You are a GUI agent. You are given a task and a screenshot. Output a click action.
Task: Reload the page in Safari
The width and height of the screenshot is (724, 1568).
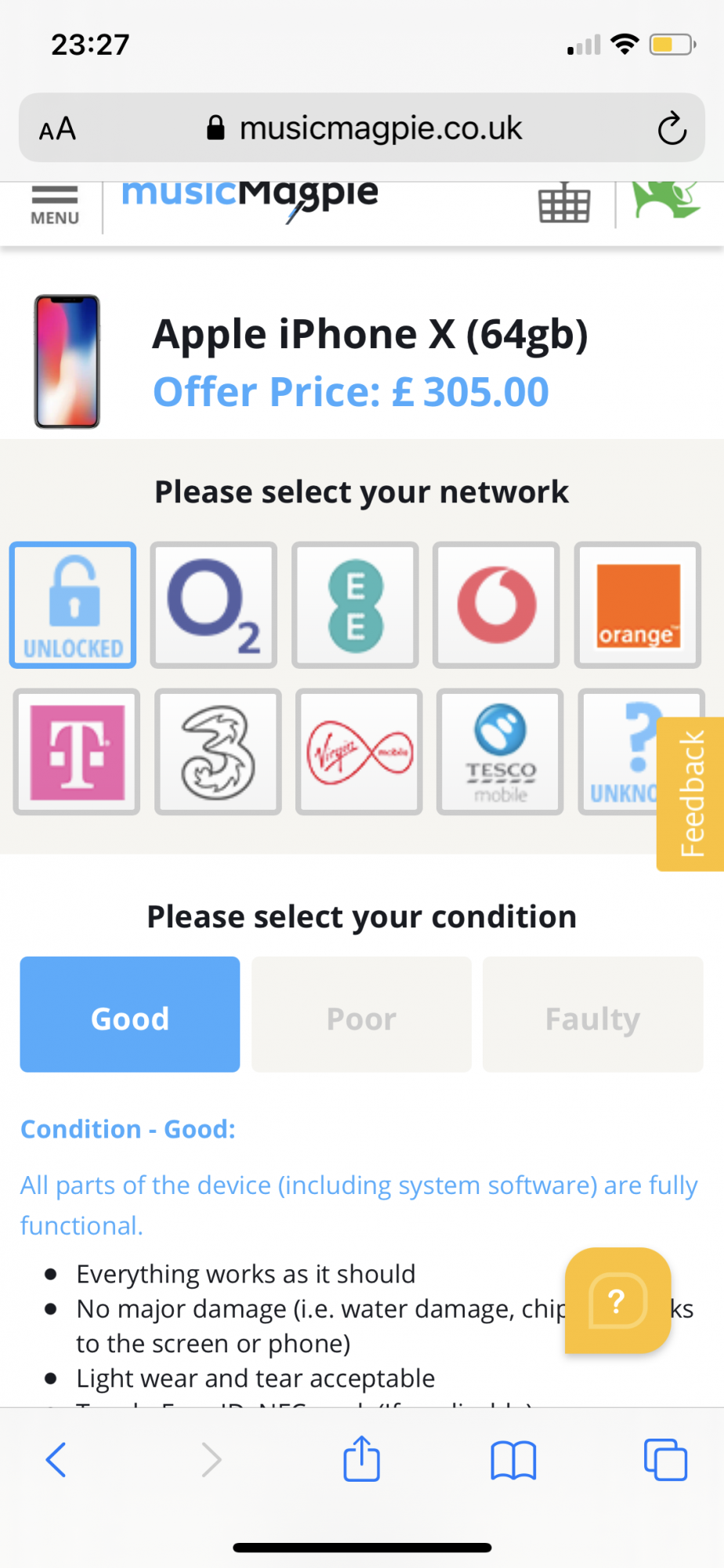tap(672, 129)
